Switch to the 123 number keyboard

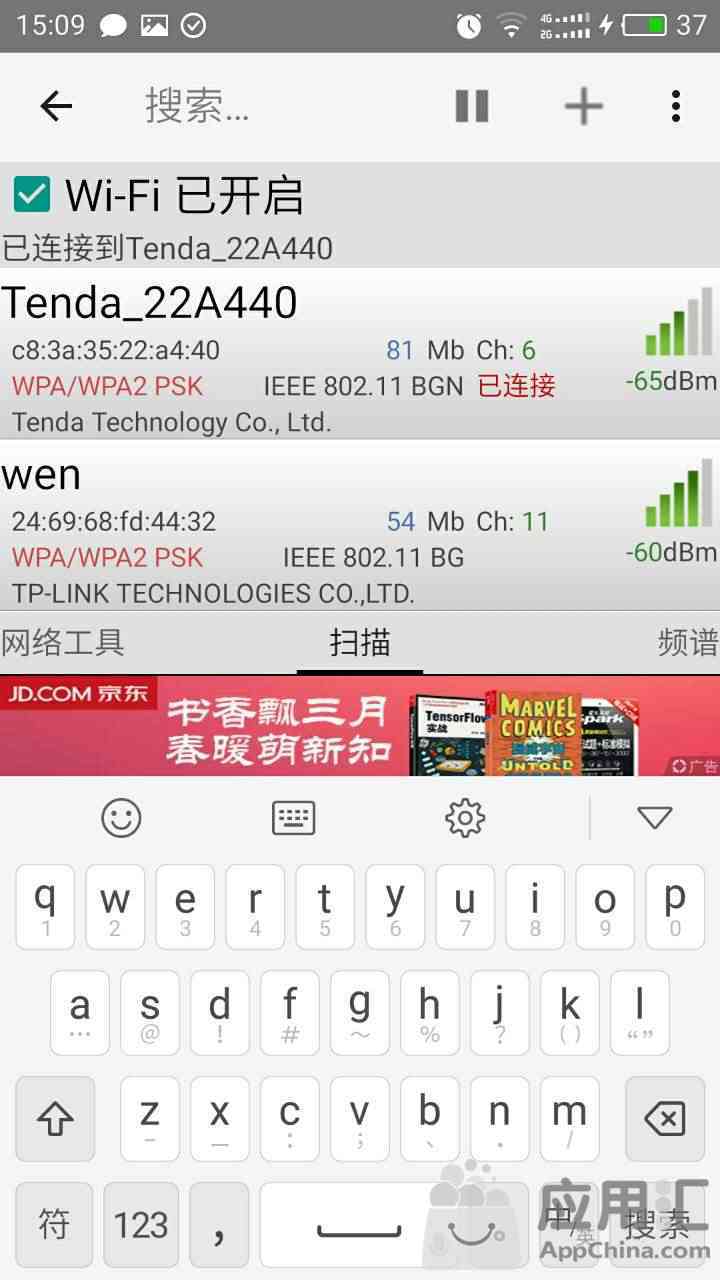(141, 1224)
